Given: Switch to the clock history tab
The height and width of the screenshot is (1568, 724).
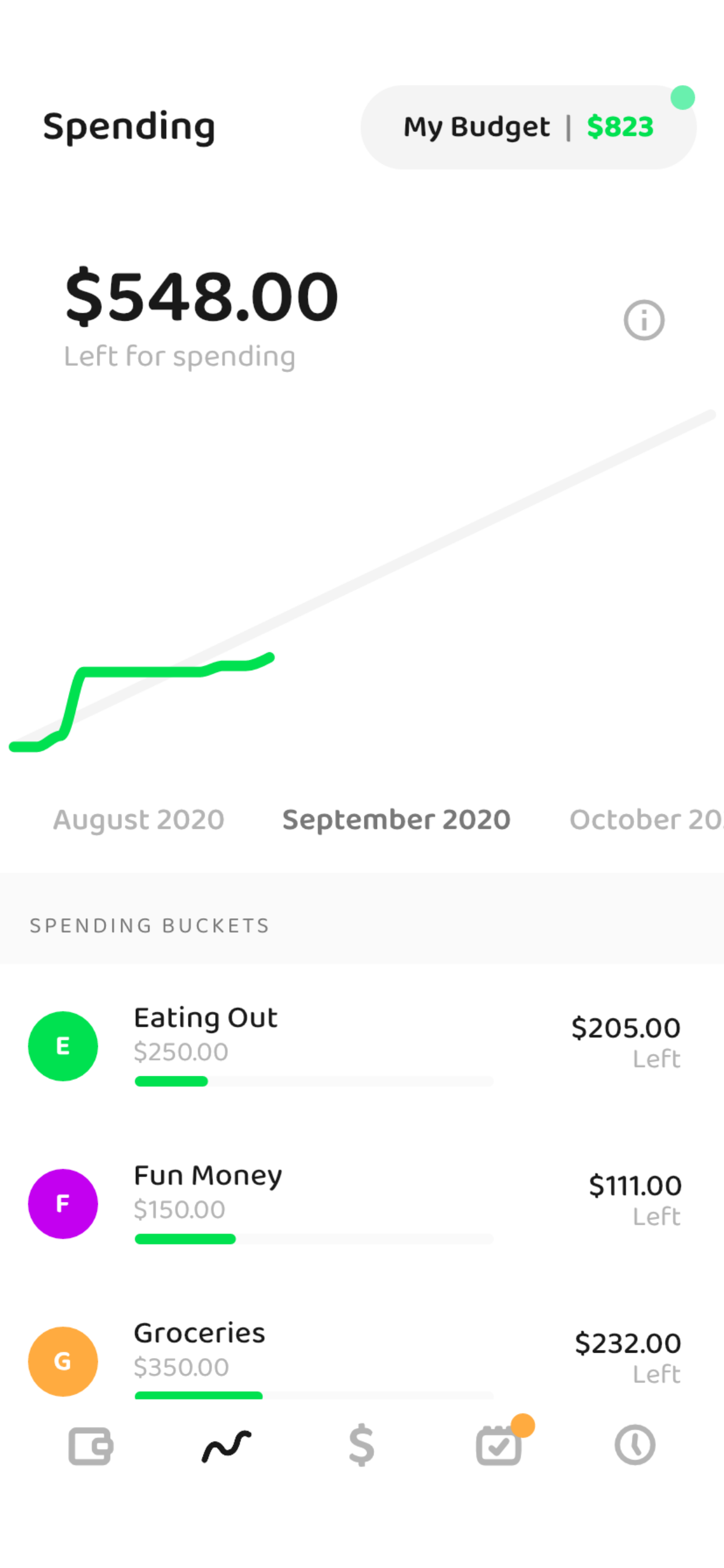Looking at the screenshot, I should point(635,1445).
